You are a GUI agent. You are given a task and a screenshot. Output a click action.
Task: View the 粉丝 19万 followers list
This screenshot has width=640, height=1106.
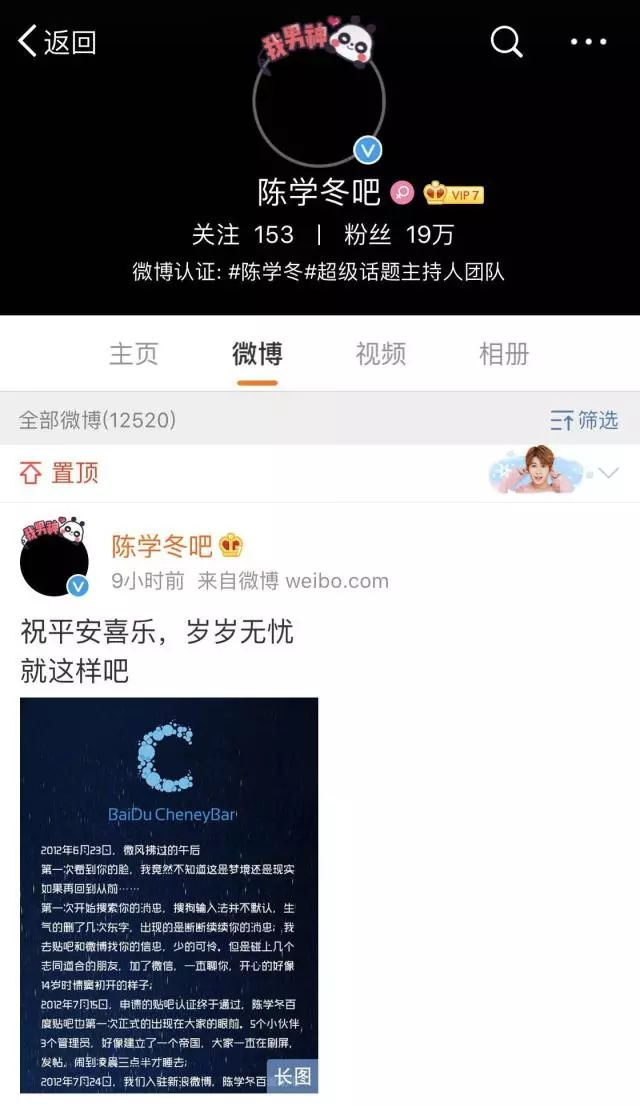[x=399, y=234]
